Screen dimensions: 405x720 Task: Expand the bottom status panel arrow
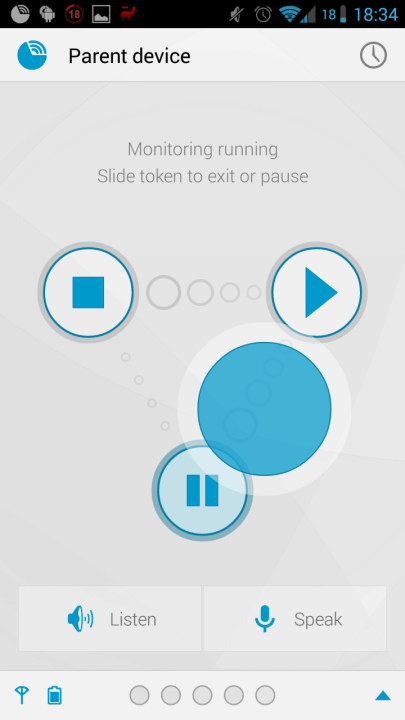point(382,696)
